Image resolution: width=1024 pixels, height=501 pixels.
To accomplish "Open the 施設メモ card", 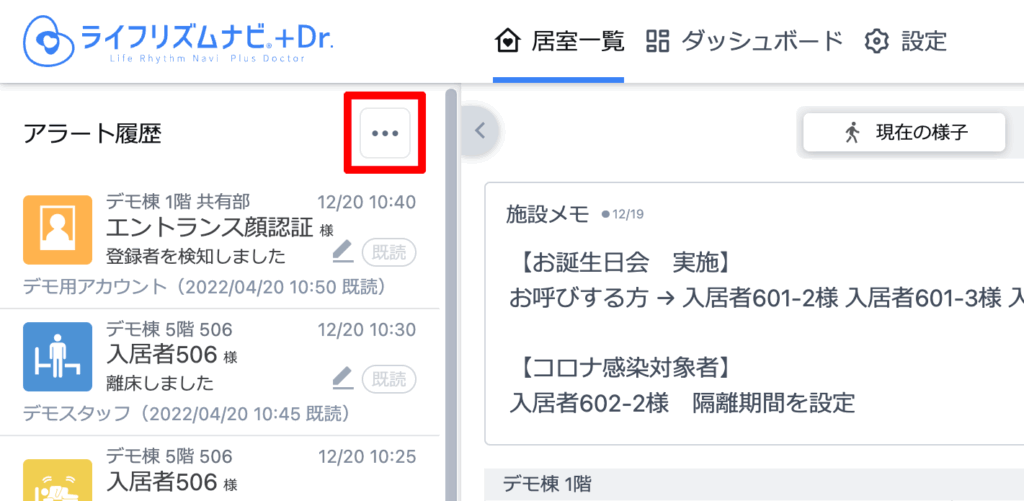I will pos(750,310).
